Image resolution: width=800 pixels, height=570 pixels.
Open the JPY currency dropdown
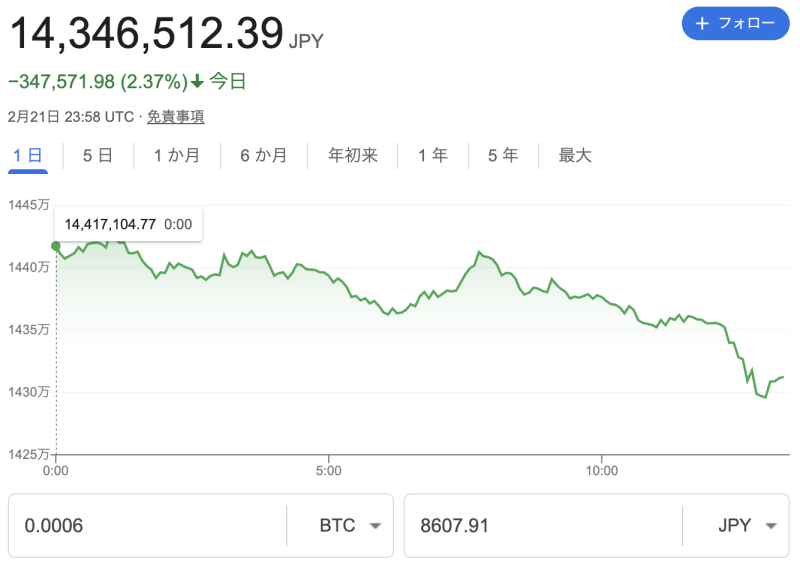[x=746, y=525]
